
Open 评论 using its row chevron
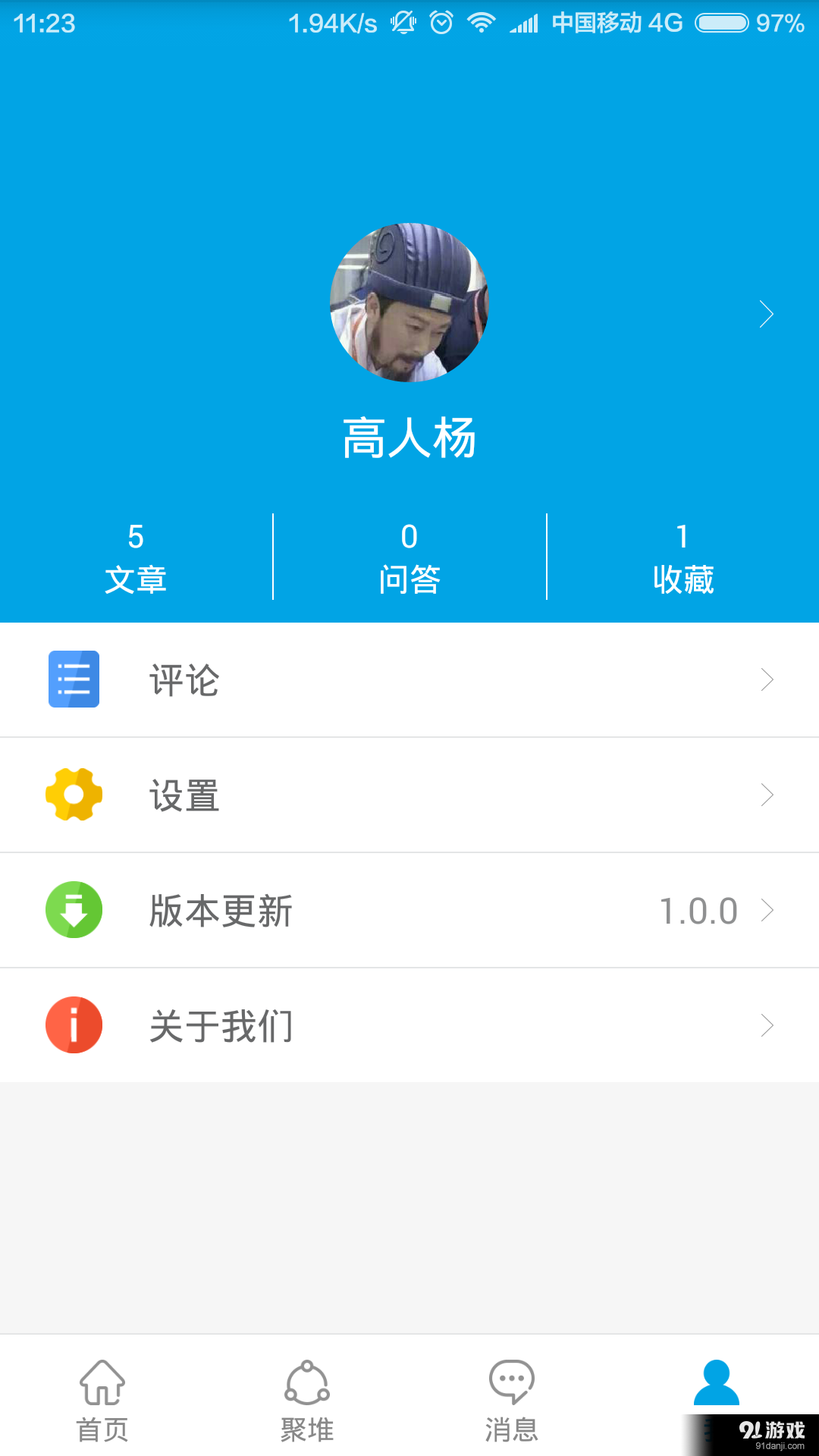coord(767,680)
